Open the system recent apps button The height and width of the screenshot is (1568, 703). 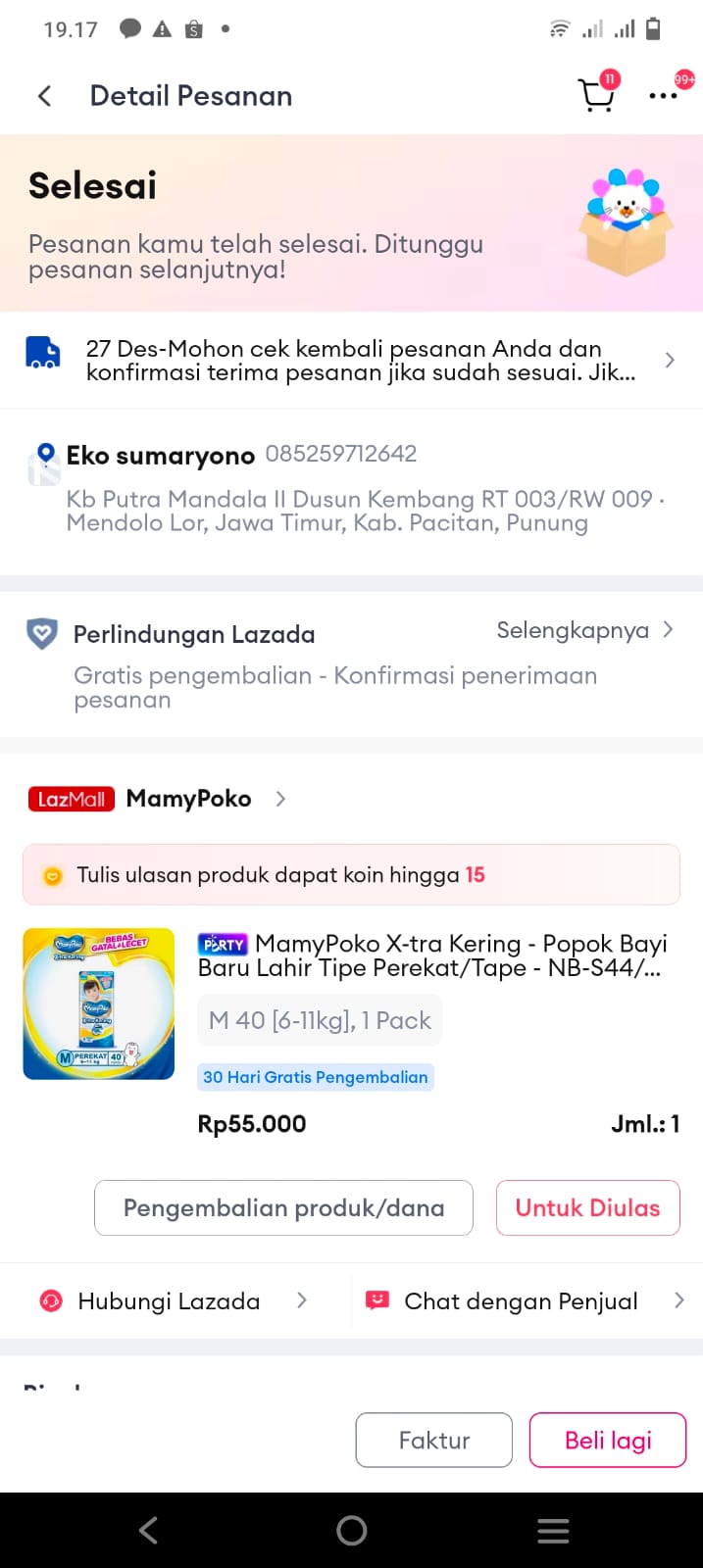tap(553, 1530)
